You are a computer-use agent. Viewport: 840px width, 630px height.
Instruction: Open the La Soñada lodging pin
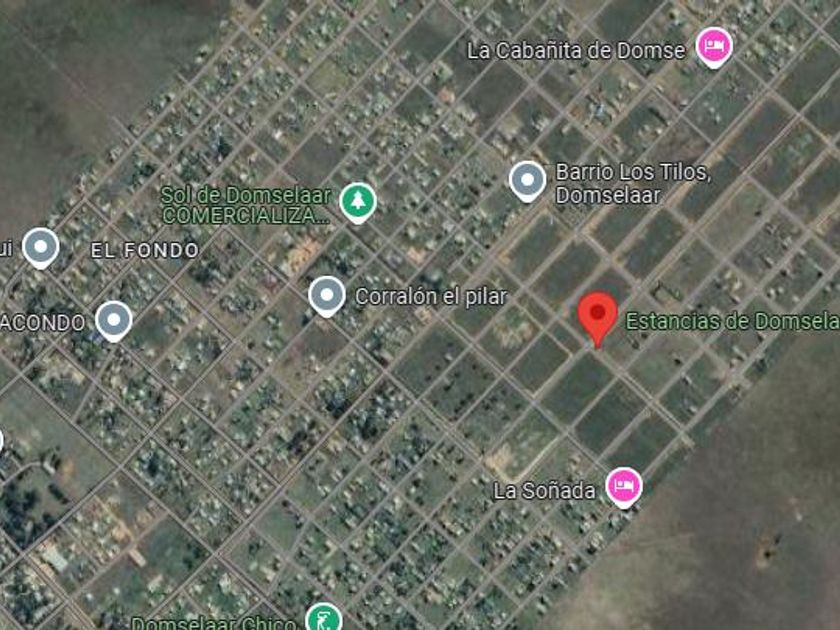624,488
